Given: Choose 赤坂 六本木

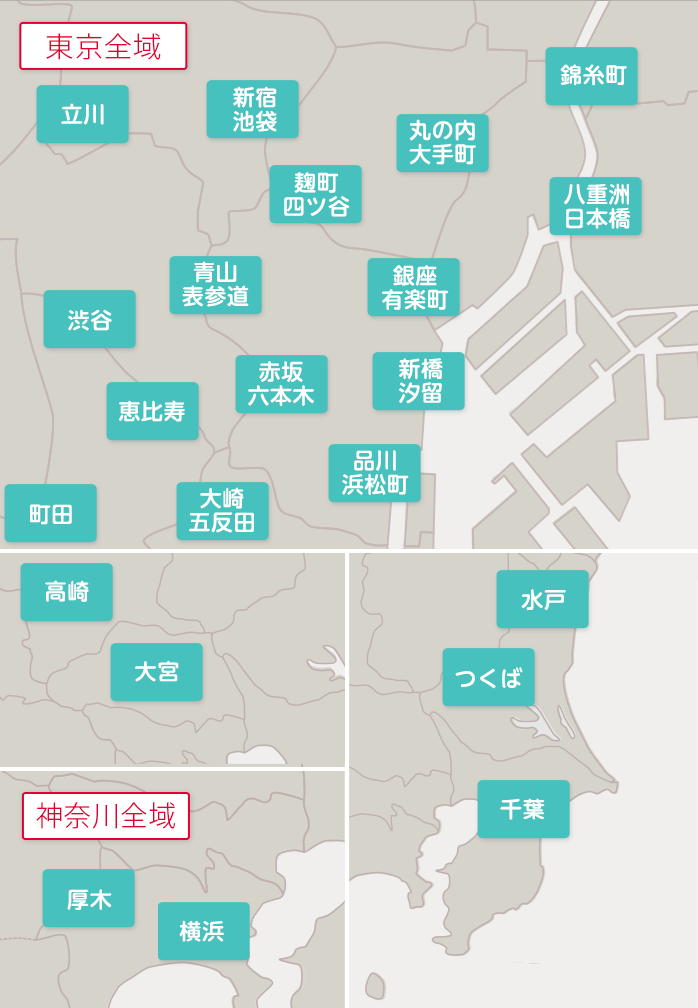Looking at the screenshot, I should (x=282, y=384).
